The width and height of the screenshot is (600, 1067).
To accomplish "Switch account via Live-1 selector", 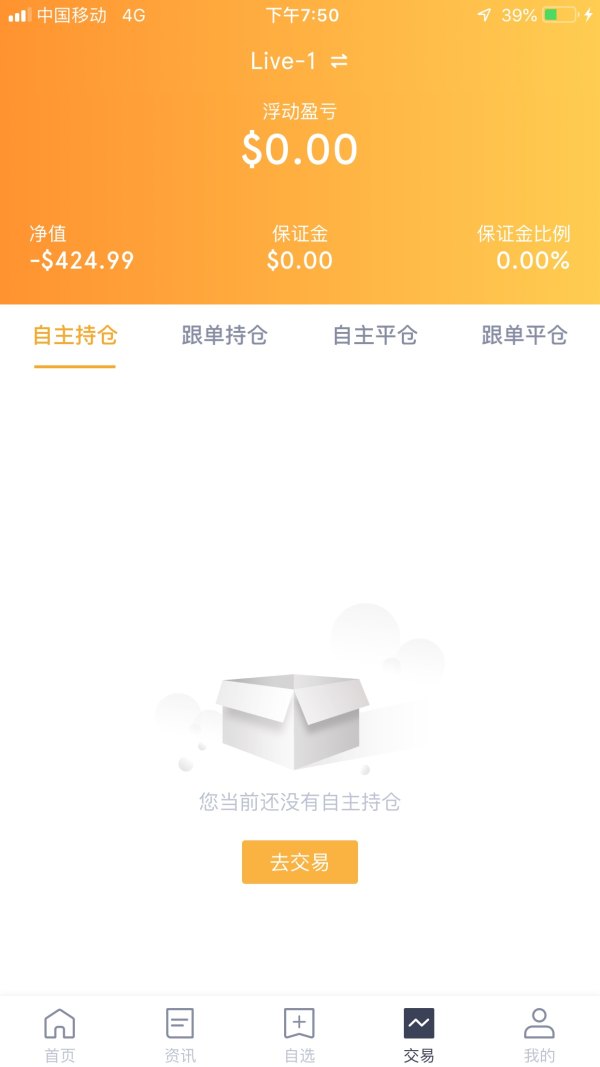I will (x=299, y=61).
